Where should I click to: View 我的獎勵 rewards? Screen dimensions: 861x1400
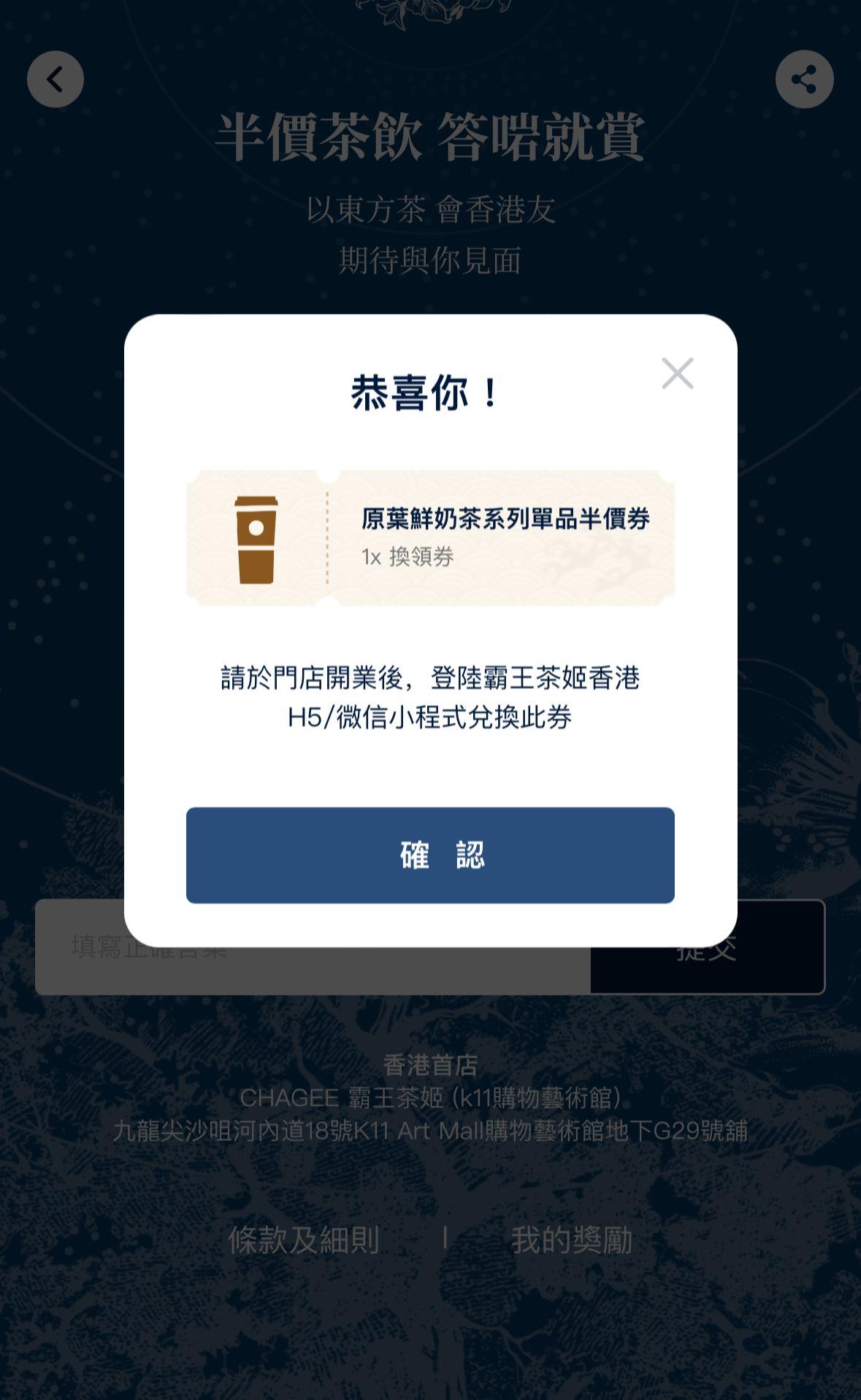point(571,1239)
